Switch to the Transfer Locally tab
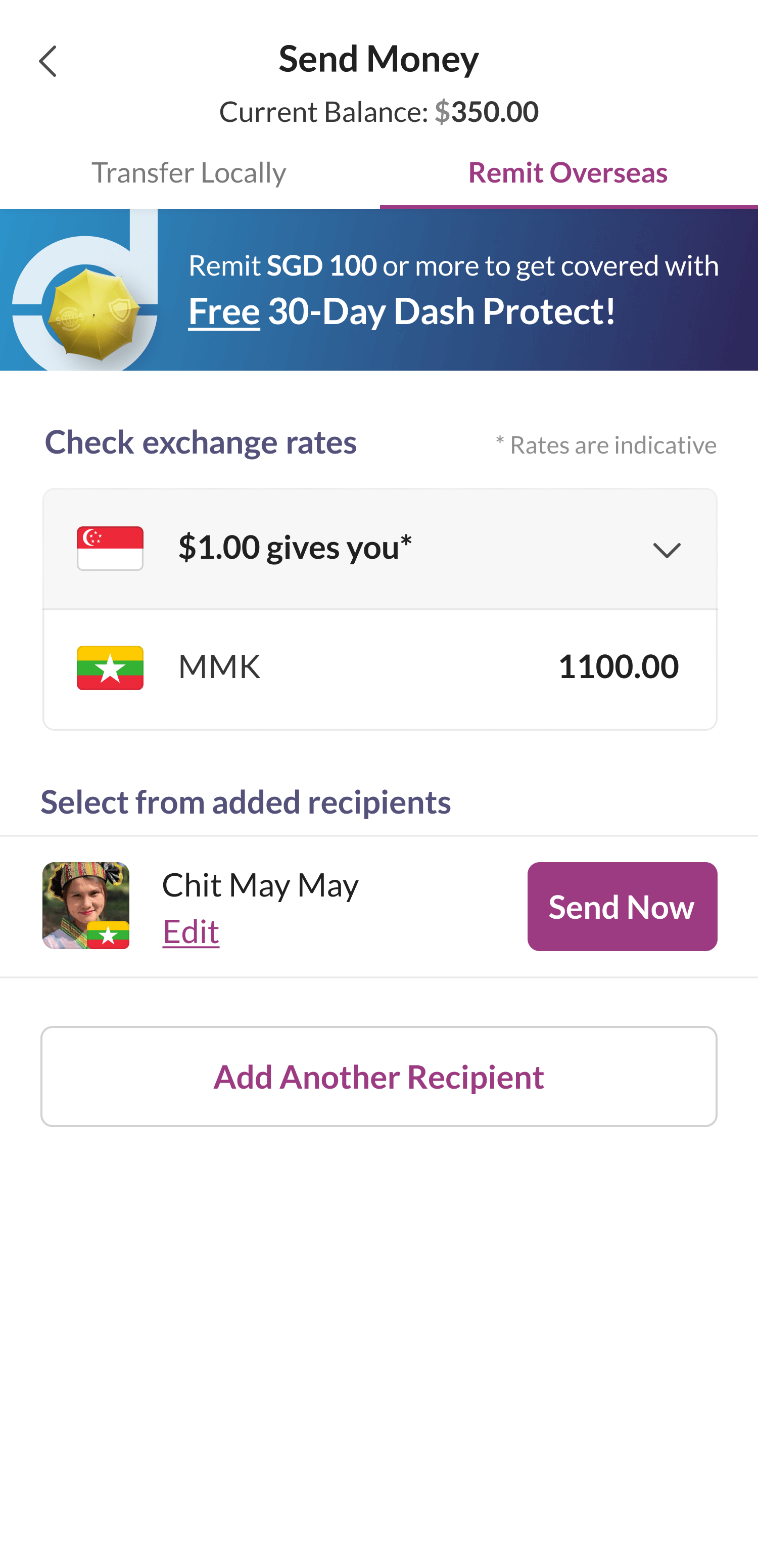The height and width of the screenshot is (1568, 758). tap(189, 174)
